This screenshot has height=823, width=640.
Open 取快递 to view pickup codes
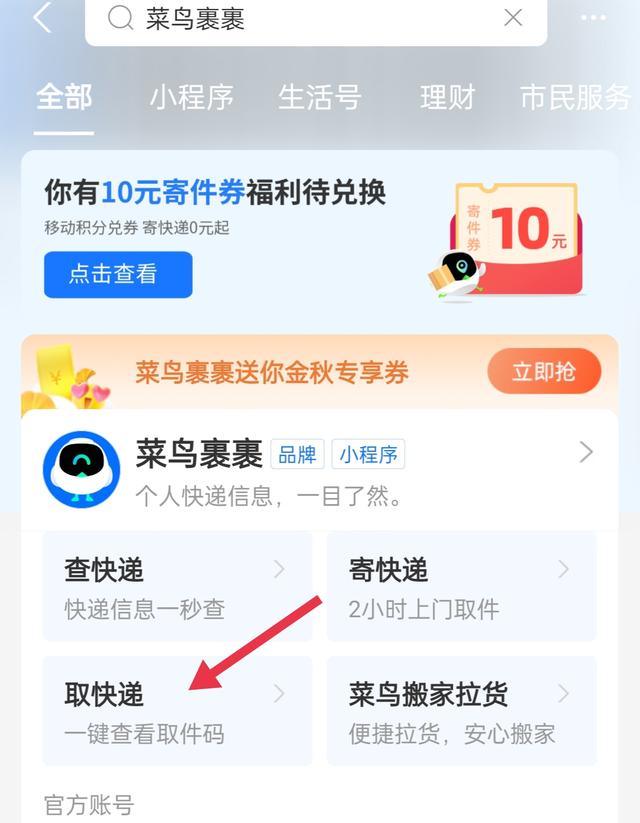click(x=177, y=711)
